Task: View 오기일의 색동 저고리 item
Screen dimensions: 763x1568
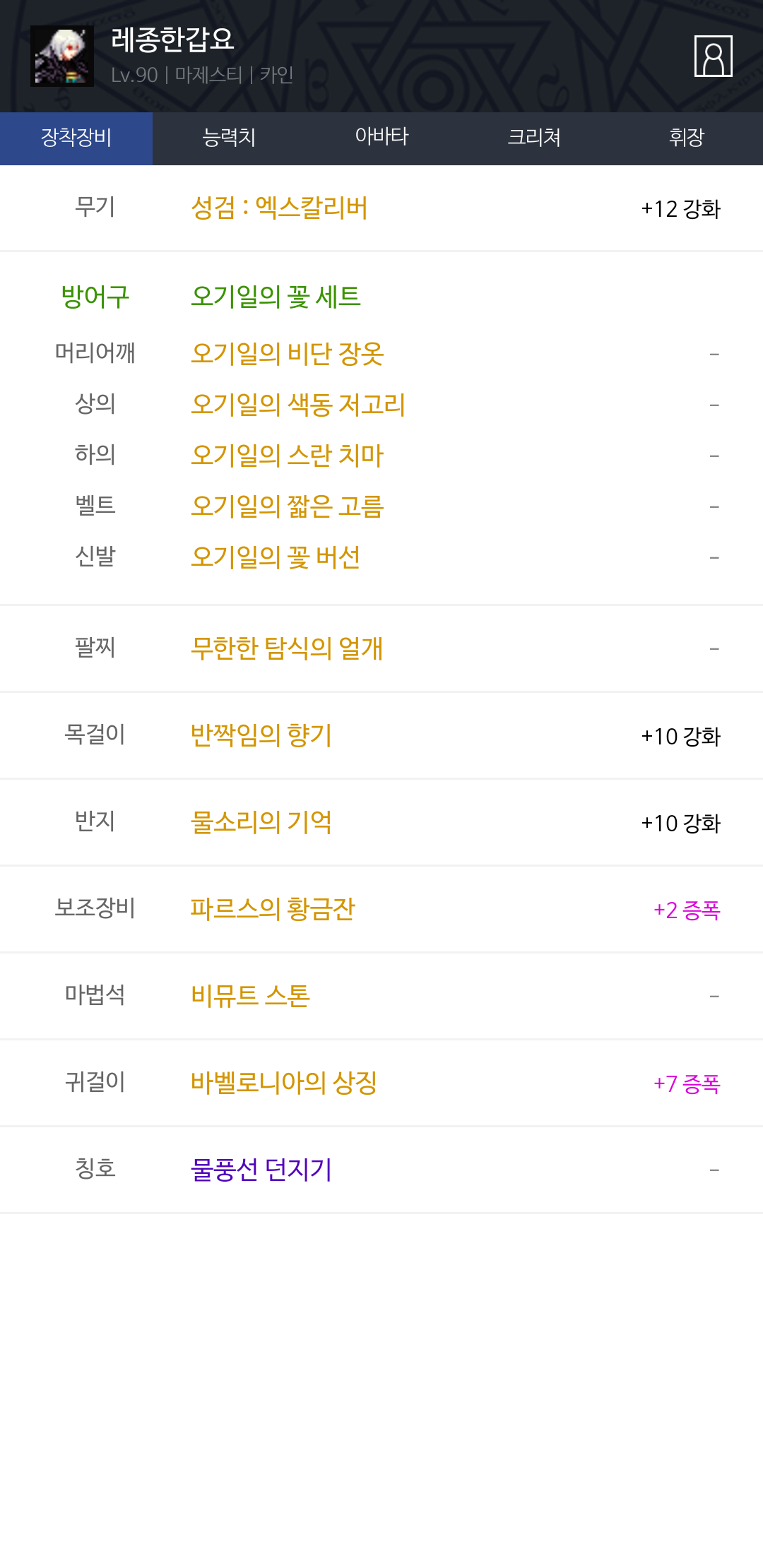Action: coord(298,405)
